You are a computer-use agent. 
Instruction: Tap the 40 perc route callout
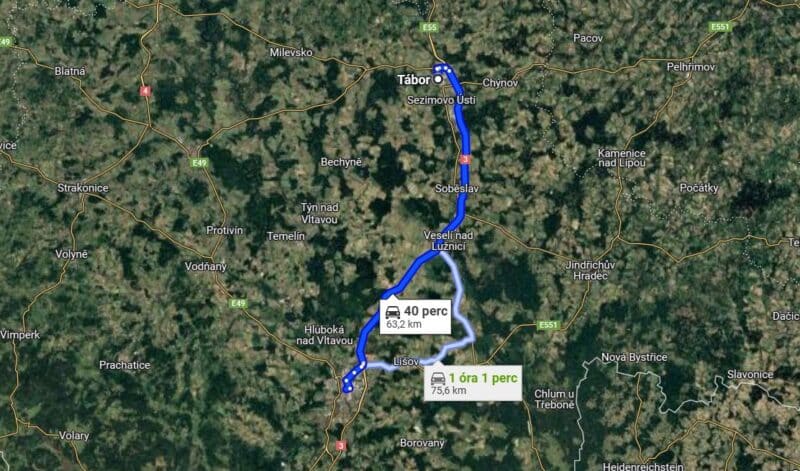pyautogui.click(x=414, y=315)
